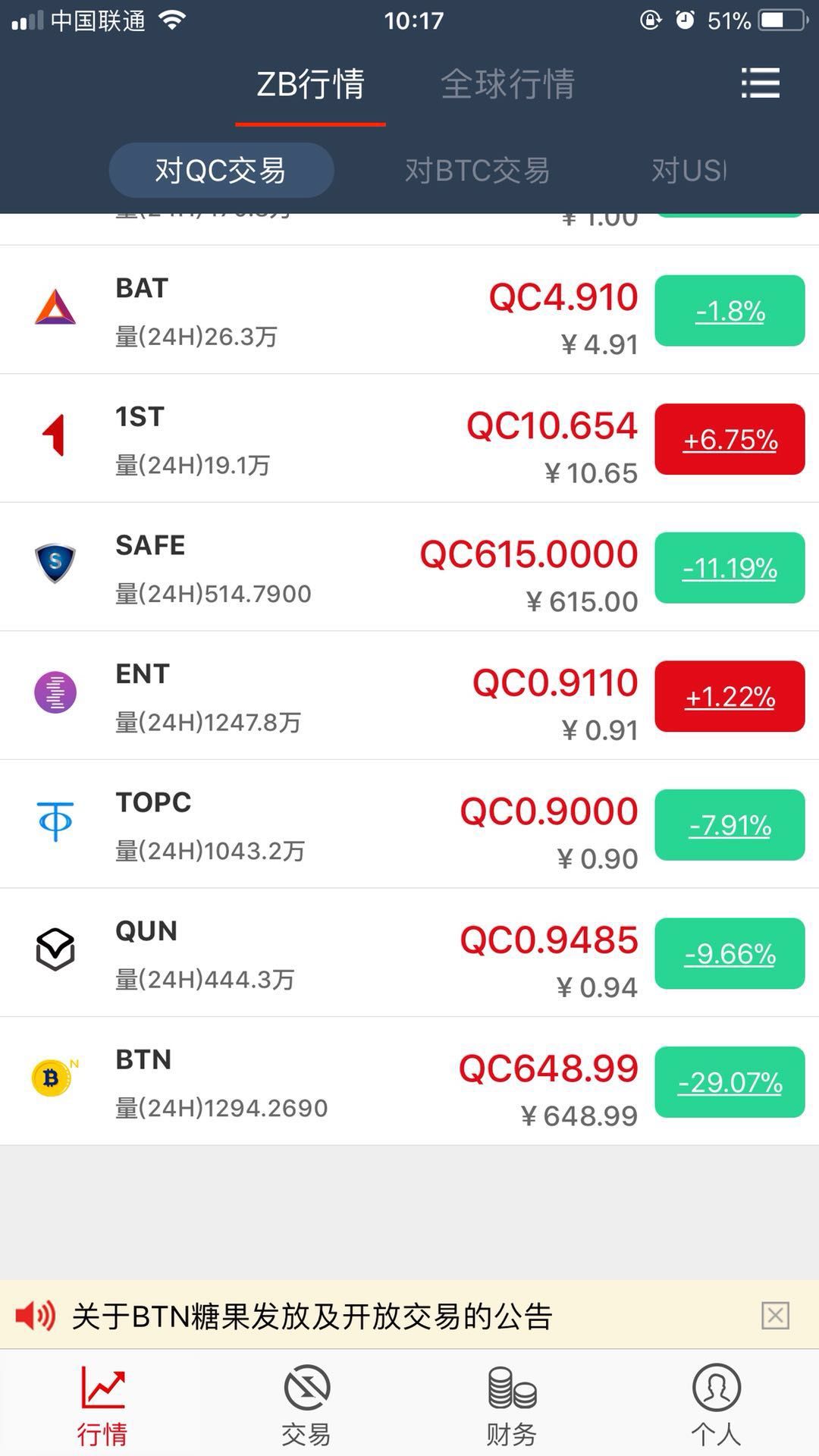This screenshot has height=1456, width=819.
Task: Switch to the 个人 tab
Action: point(716,1404)
